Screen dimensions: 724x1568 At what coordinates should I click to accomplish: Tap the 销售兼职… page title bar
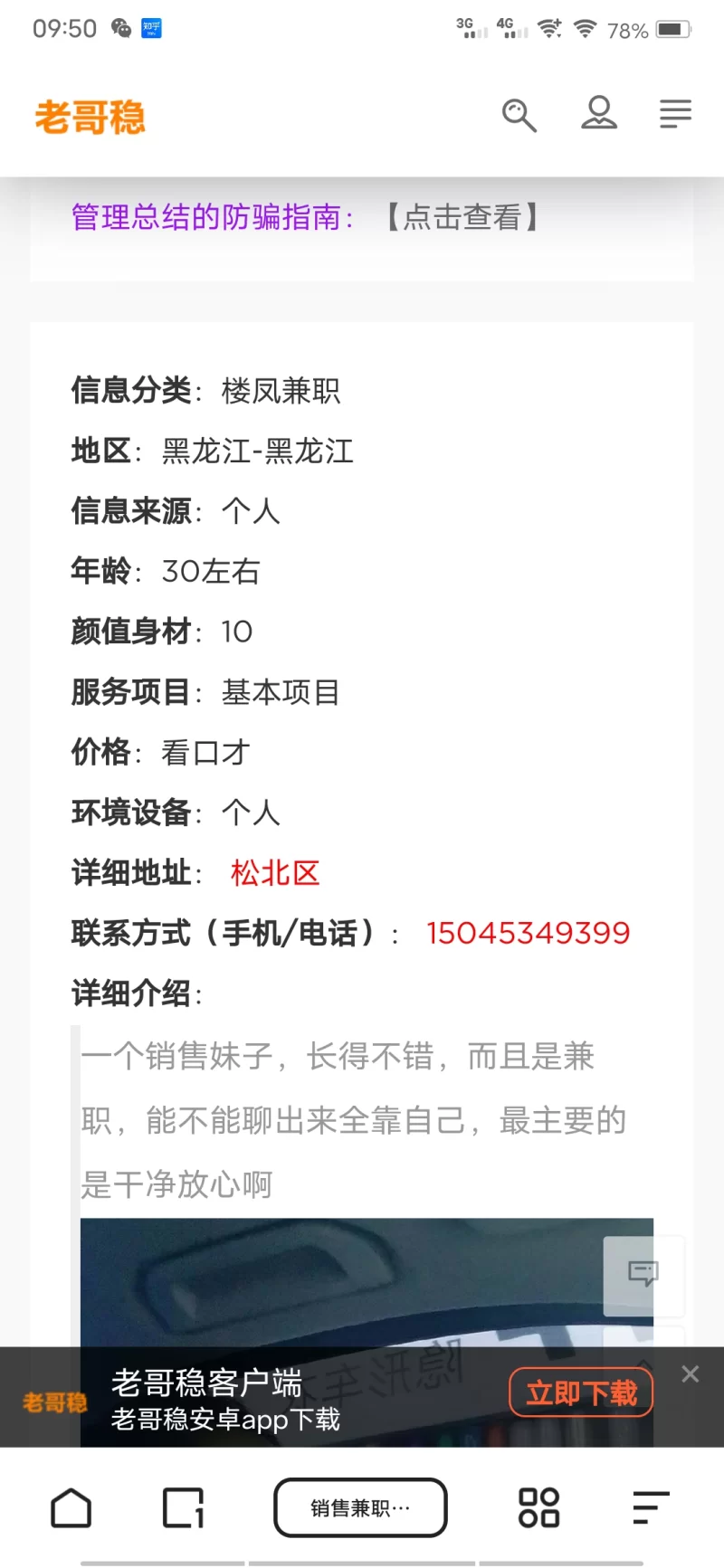(x=360, y=1507)
